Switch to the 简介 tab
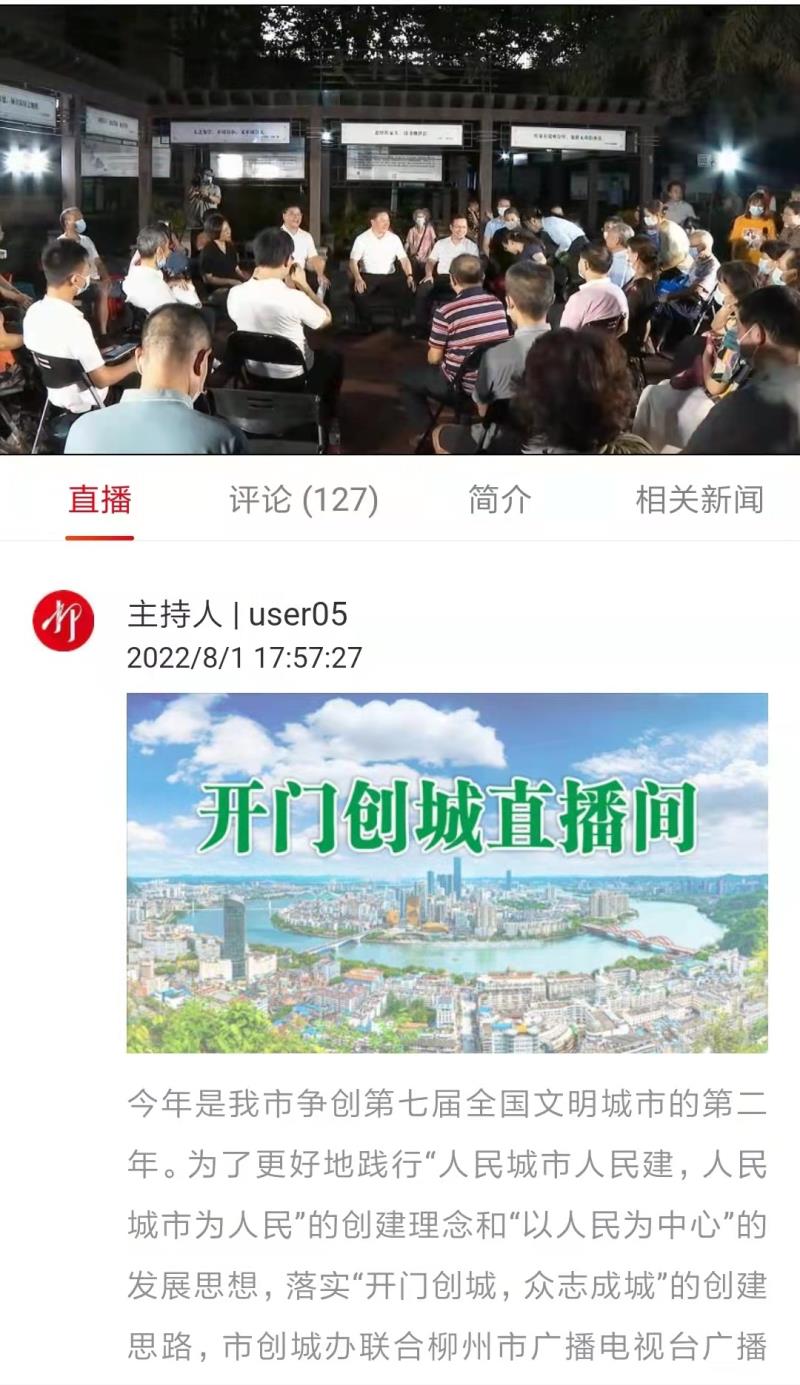The width and height of the screenshot is (800, 1385). (500, 500)
